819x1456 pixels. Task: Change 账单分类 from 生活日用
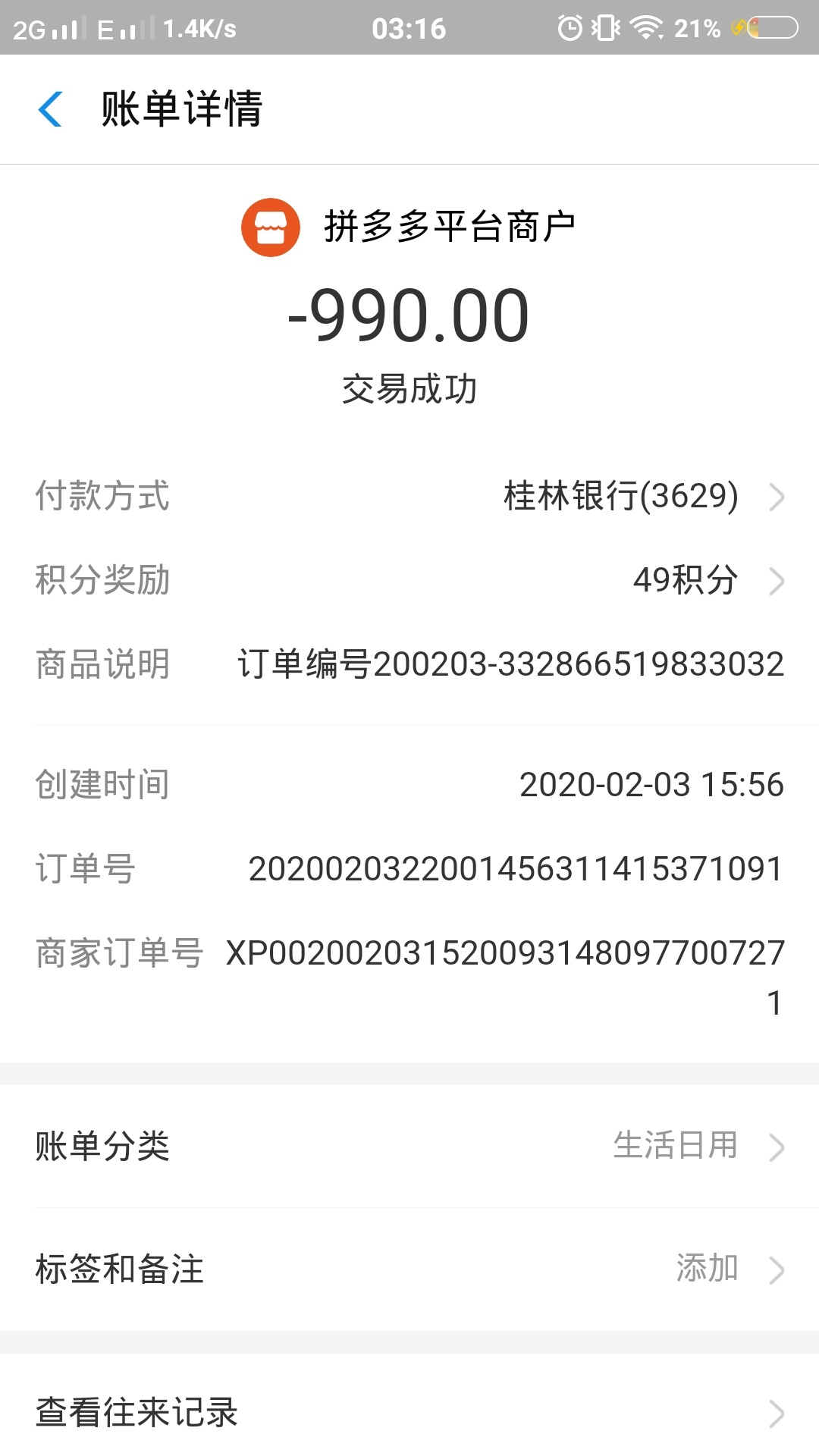click(409, 1146)
